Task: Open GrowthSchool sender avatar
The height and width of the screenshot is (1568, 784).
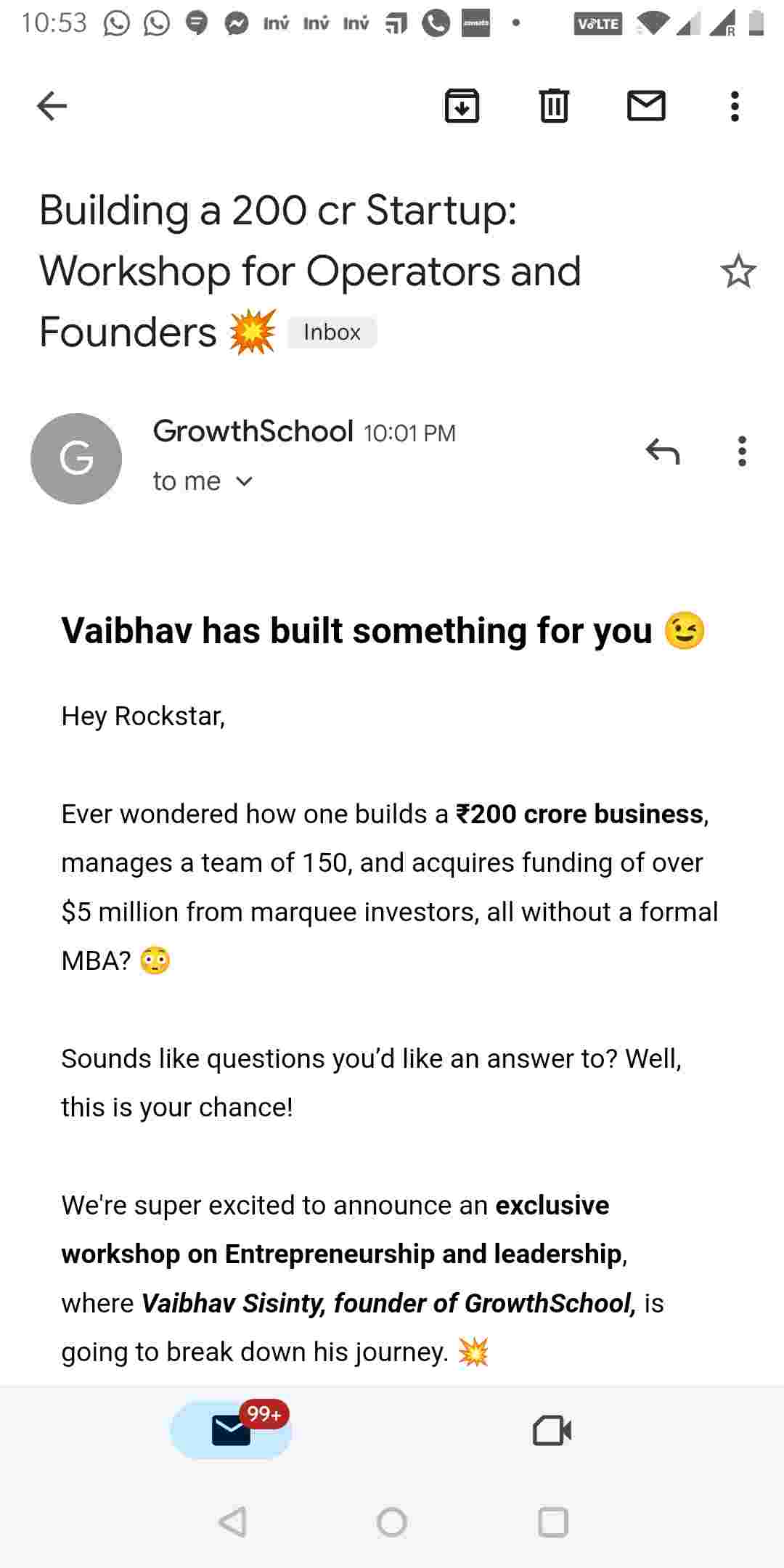Action: point(76,459)
